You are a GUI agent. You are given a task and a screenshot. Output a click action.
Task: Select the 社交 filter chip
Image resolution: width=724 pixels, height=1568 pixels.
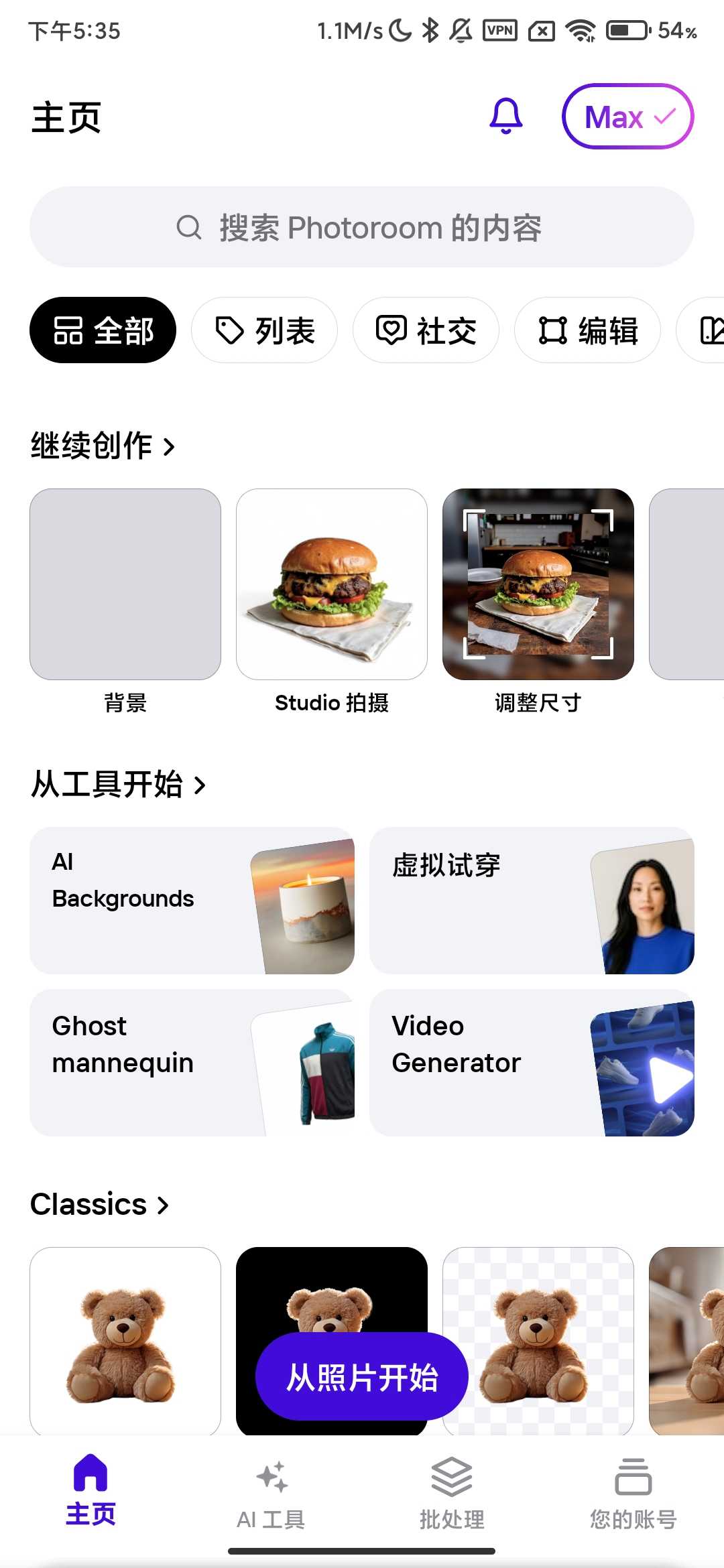[426, 330]
